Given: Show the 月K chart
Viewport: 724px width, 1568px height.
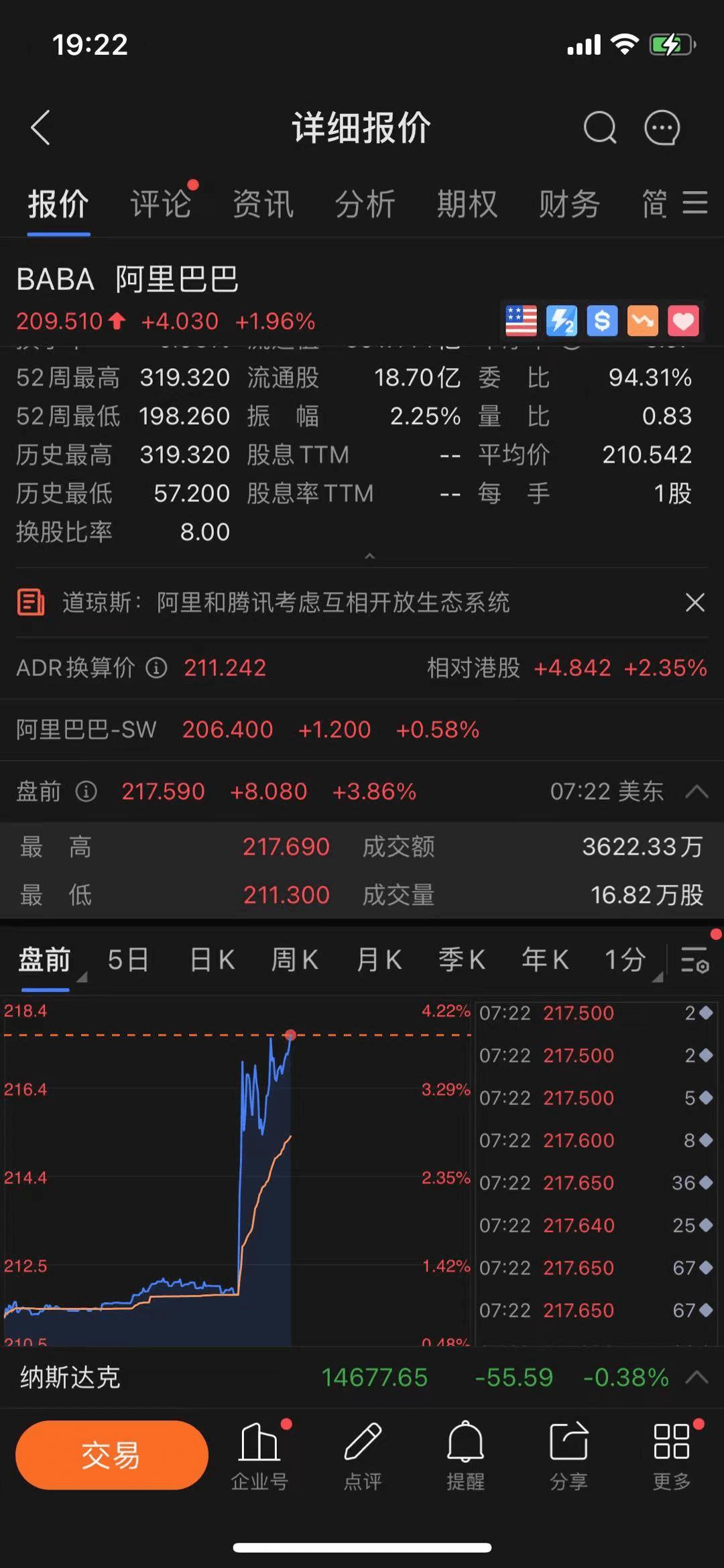Looking at the screenshot, I should click(379, 960).
